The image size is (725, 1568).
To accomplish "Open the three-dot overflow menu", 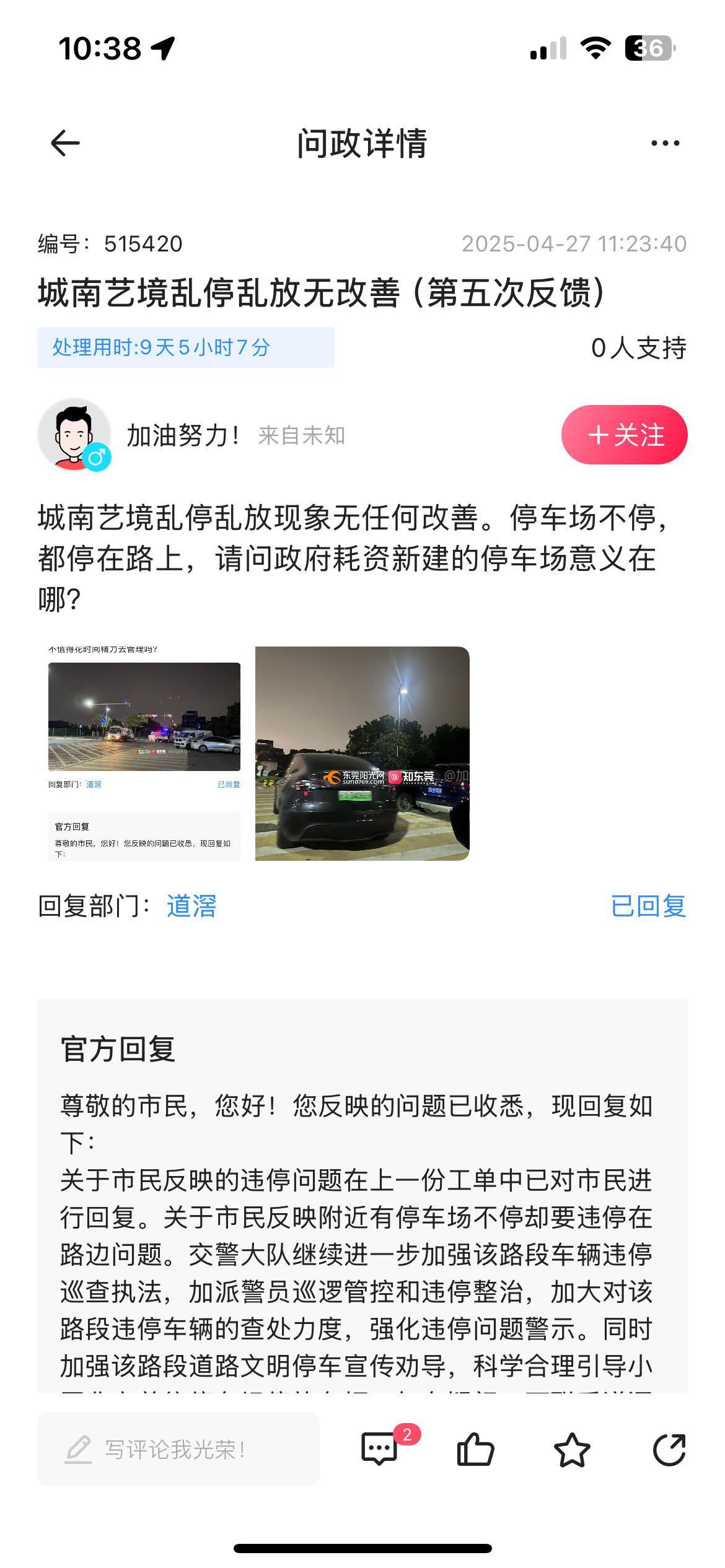I will point(665,143).
